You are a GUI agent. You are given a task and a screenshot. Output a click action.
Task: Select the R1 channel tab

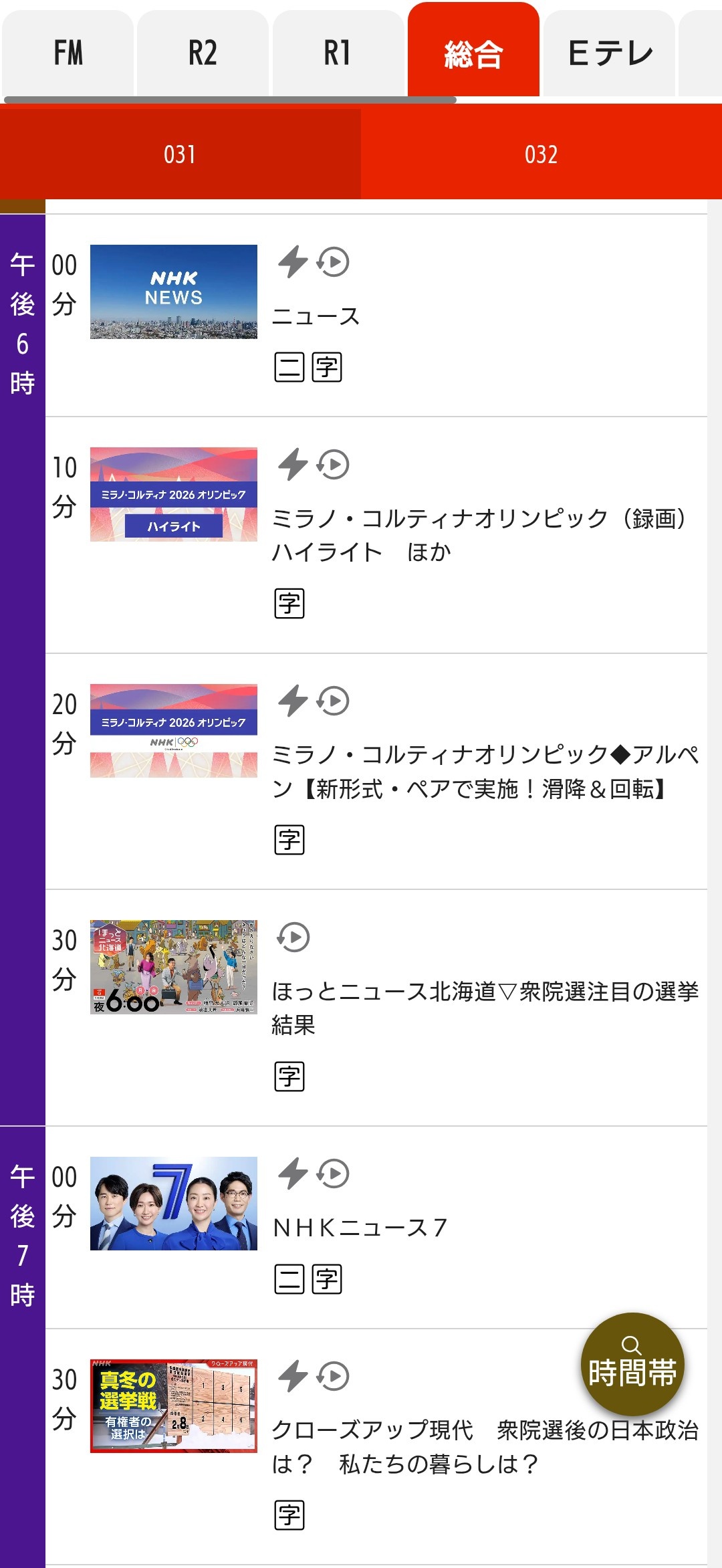338,53
